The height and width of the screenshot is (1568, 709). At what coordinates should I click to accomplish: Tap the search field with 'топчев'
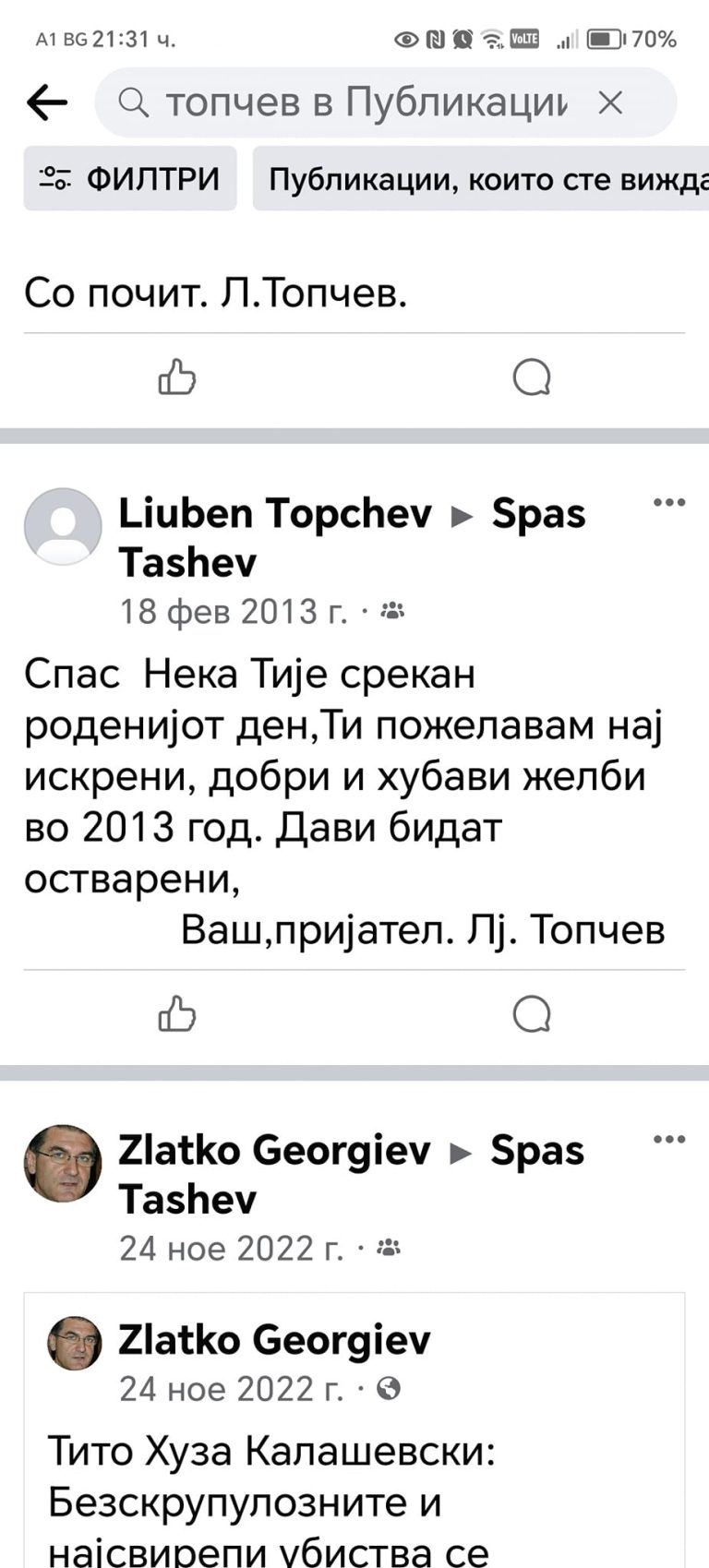click(x=365, y=102)
